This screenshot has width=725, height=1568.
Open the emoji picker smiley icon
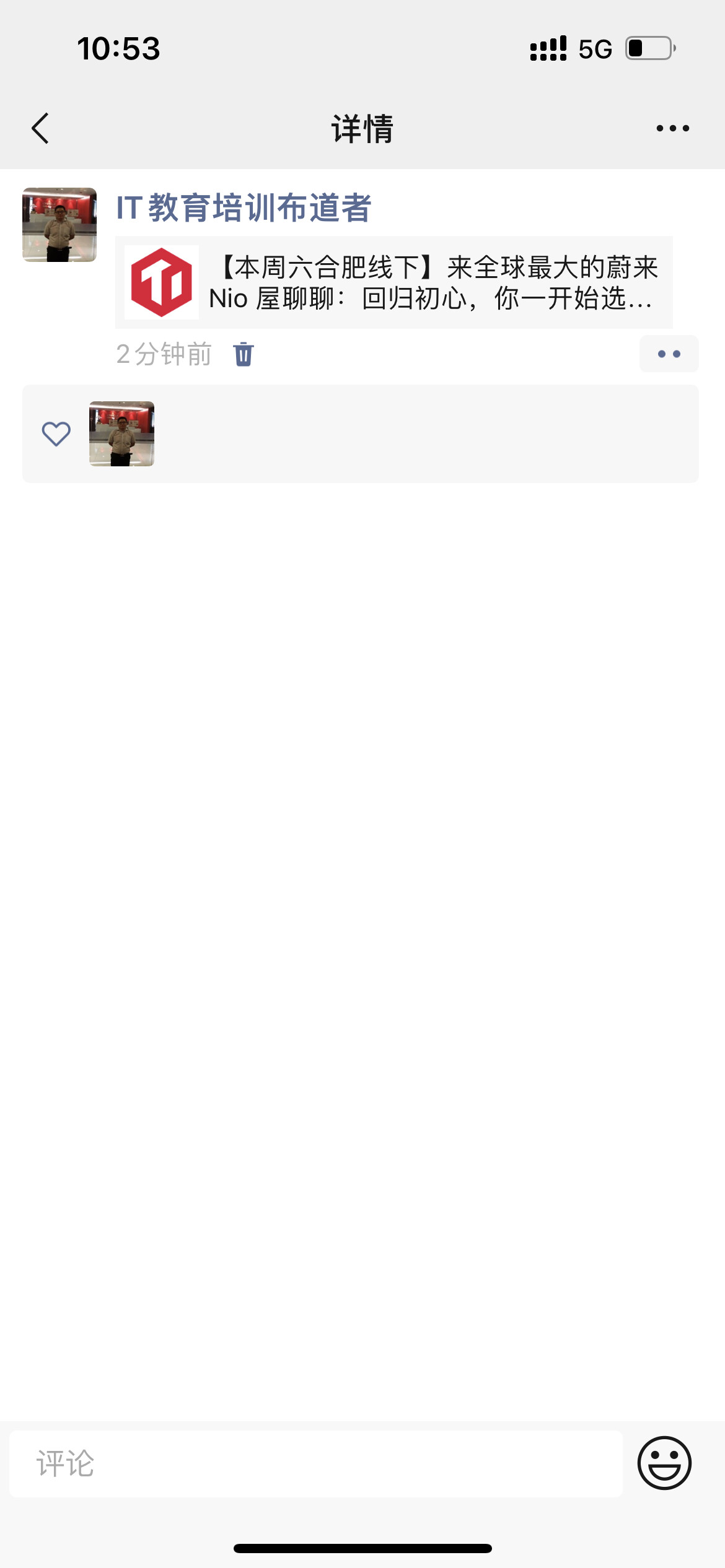tap(664, 1463)
